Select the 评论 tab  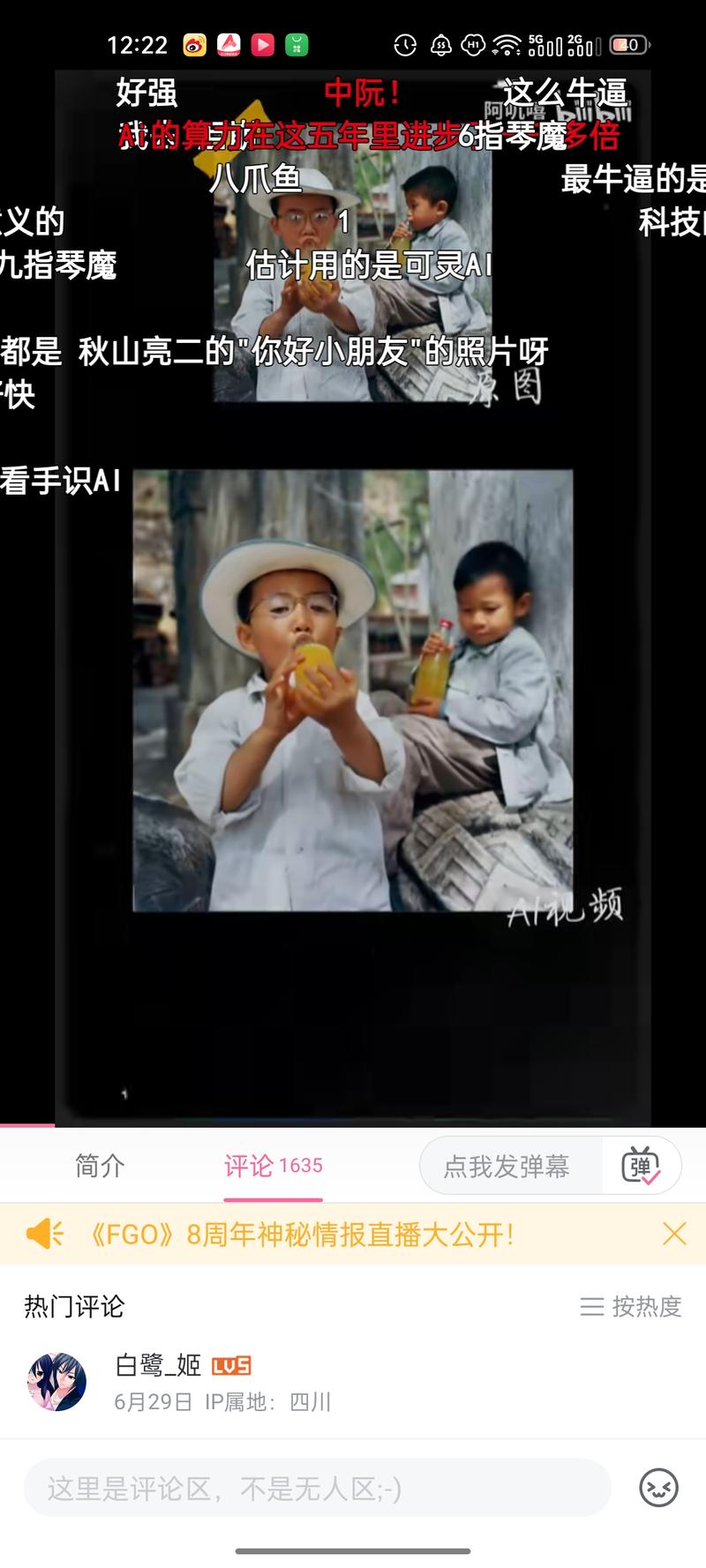[x=273, y=1166]
